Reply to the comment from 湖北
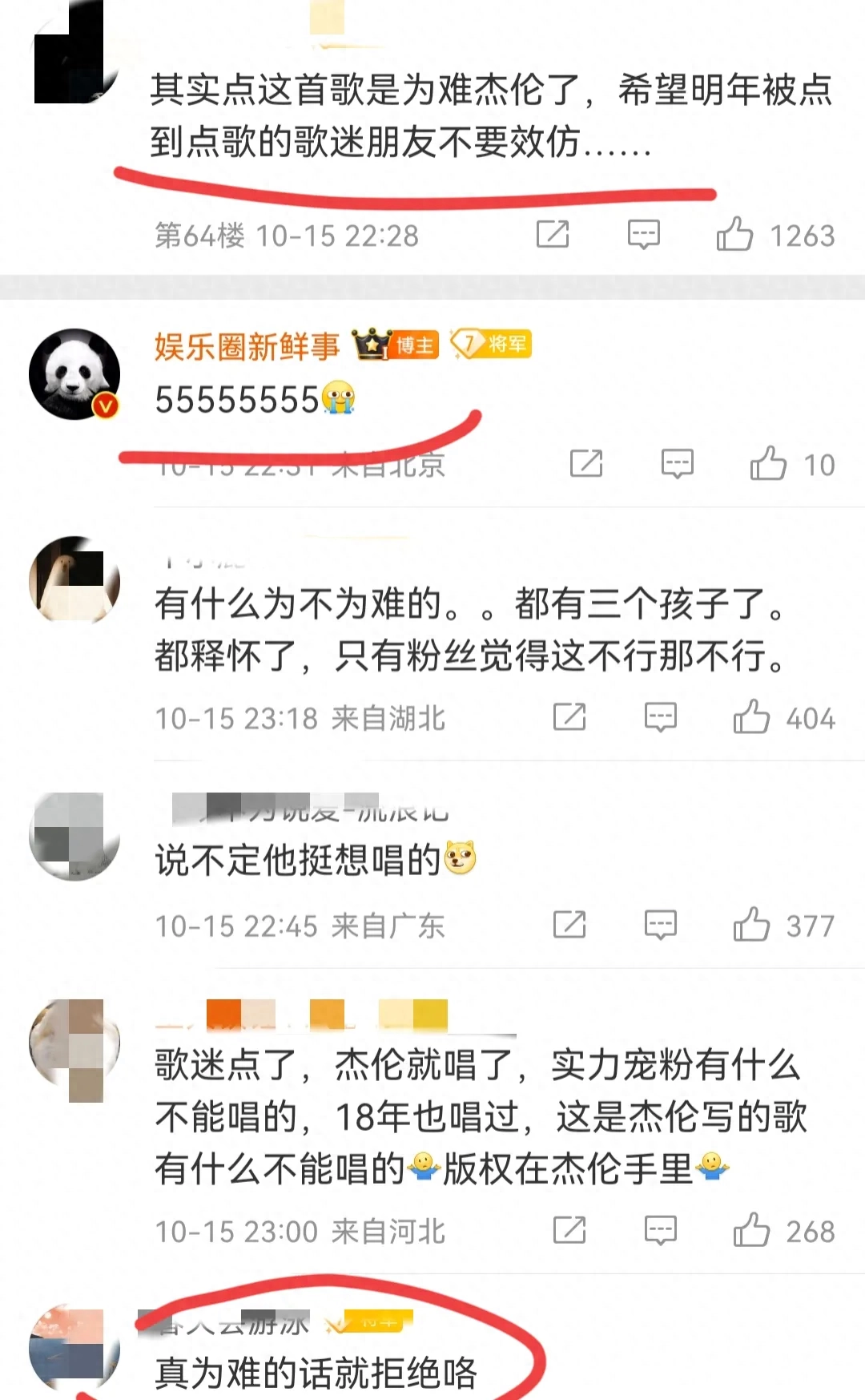Image resolution: width=865 pixels, height=1400 pixels. coord(661,717)
